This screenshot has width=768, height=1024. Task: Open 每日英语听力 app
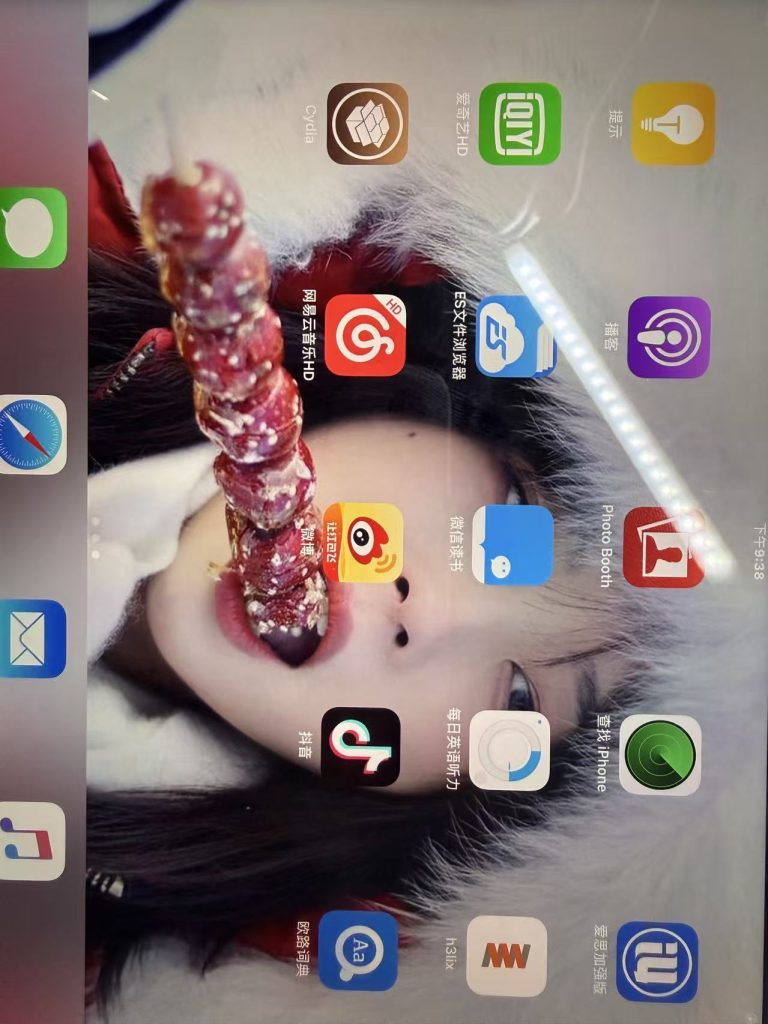pyautogui.click(x=509, y=751)
